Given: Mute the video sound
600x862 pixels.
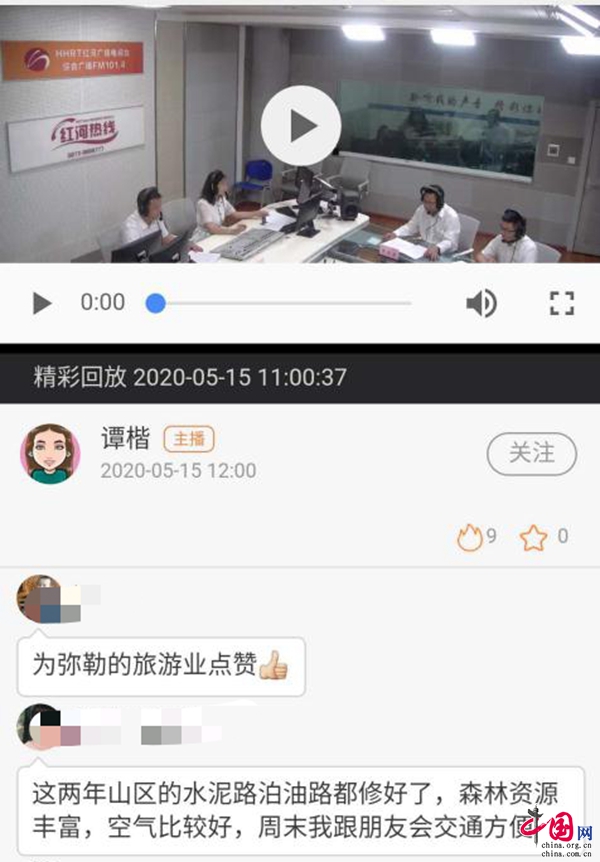Looking at the screenshot, I should pos(481,303).
